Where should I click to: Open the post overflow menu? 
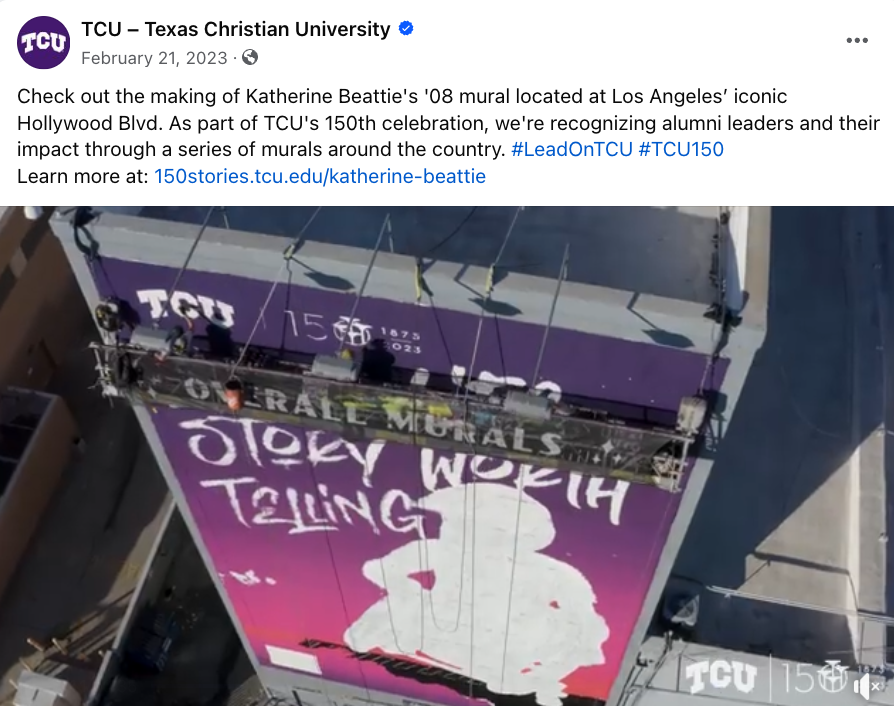(x=857, y=40)
